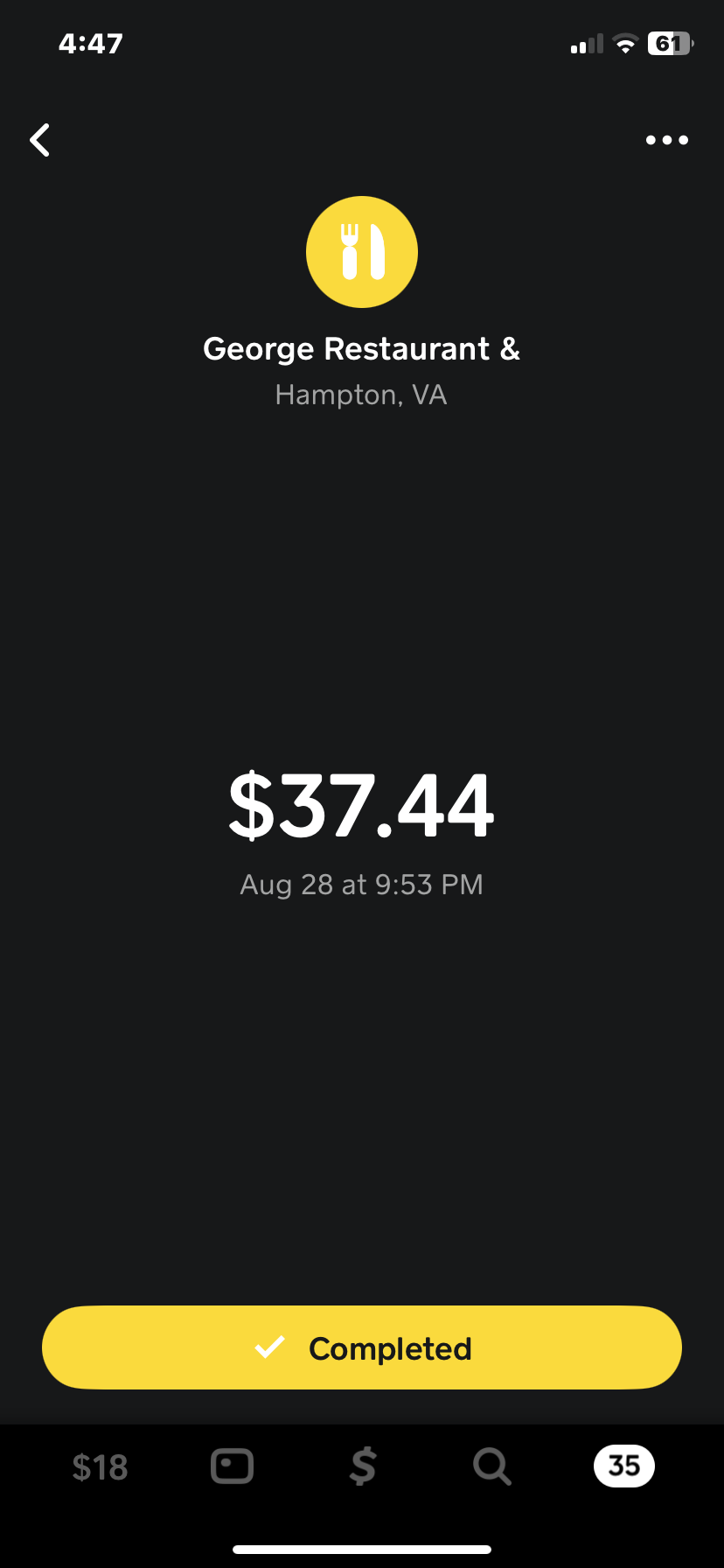Open the $18 balance tab
Viewport: 724px width, 1568px height.
100,1467
